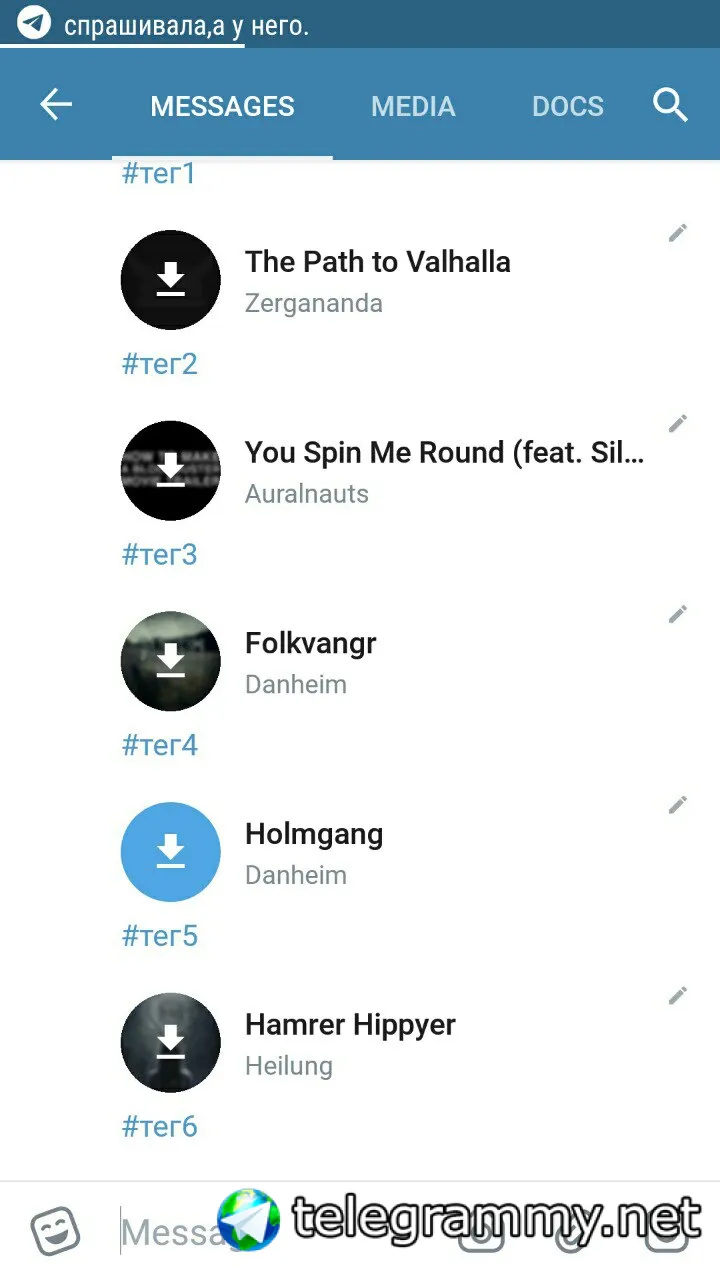
Task: Open the search magnifier icon
Action: (670, 105)
